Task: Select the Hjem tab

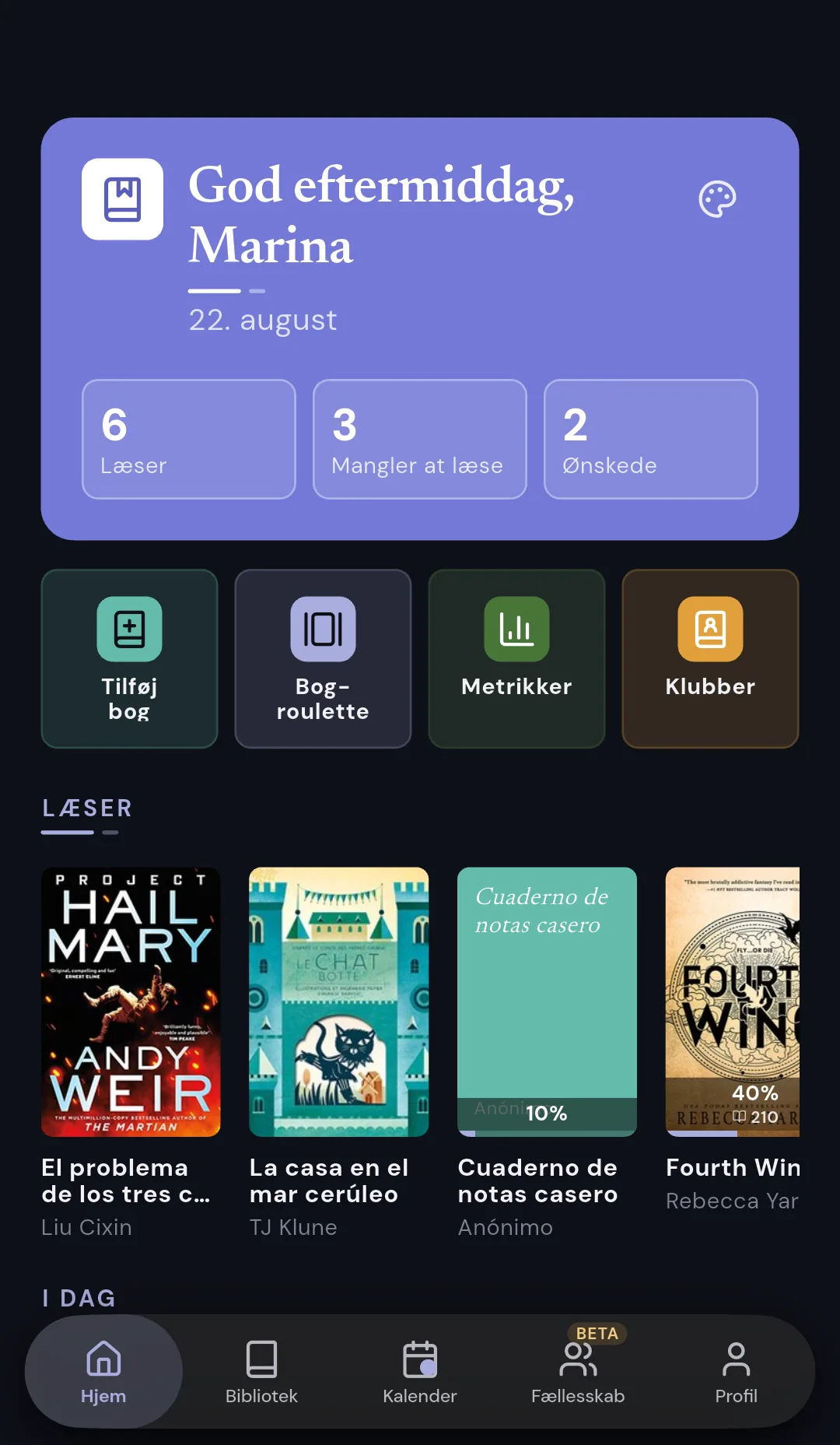Action: [x=103, y=1372]
